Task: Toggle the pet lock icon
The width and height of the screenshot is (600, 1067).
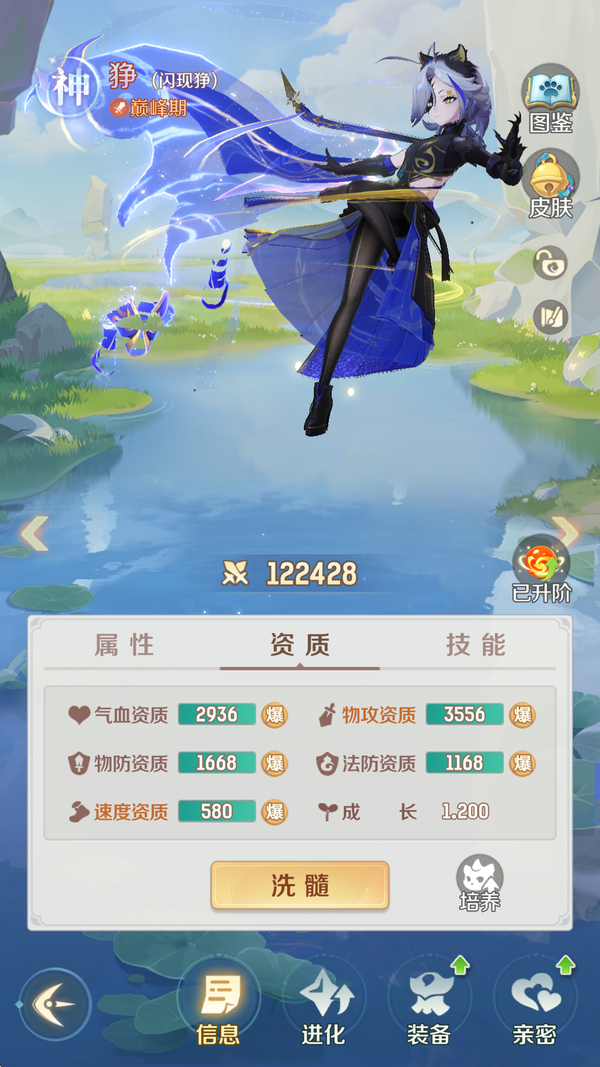Action: coord(550,263)
